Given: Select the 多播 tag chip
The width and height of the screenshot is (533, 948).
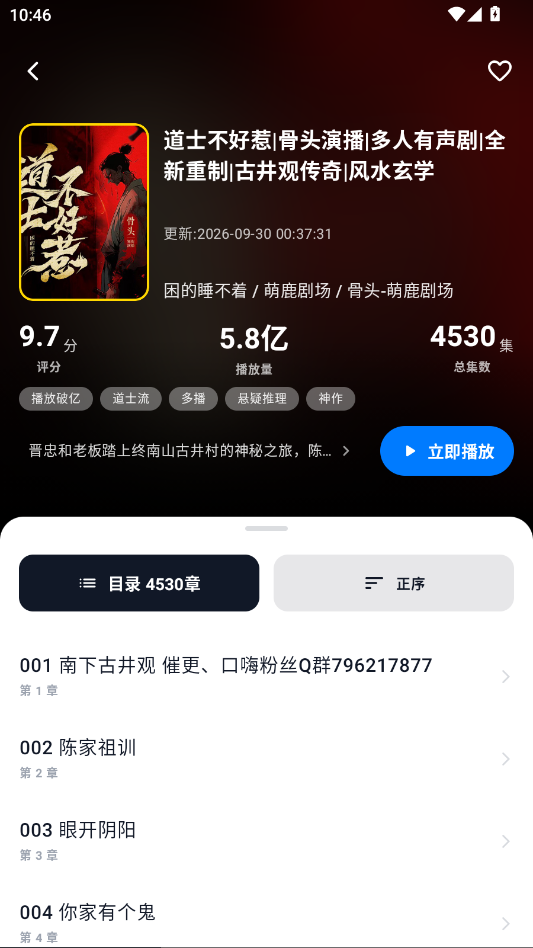Looking at the screenshot, I should (x=193, y=399).
